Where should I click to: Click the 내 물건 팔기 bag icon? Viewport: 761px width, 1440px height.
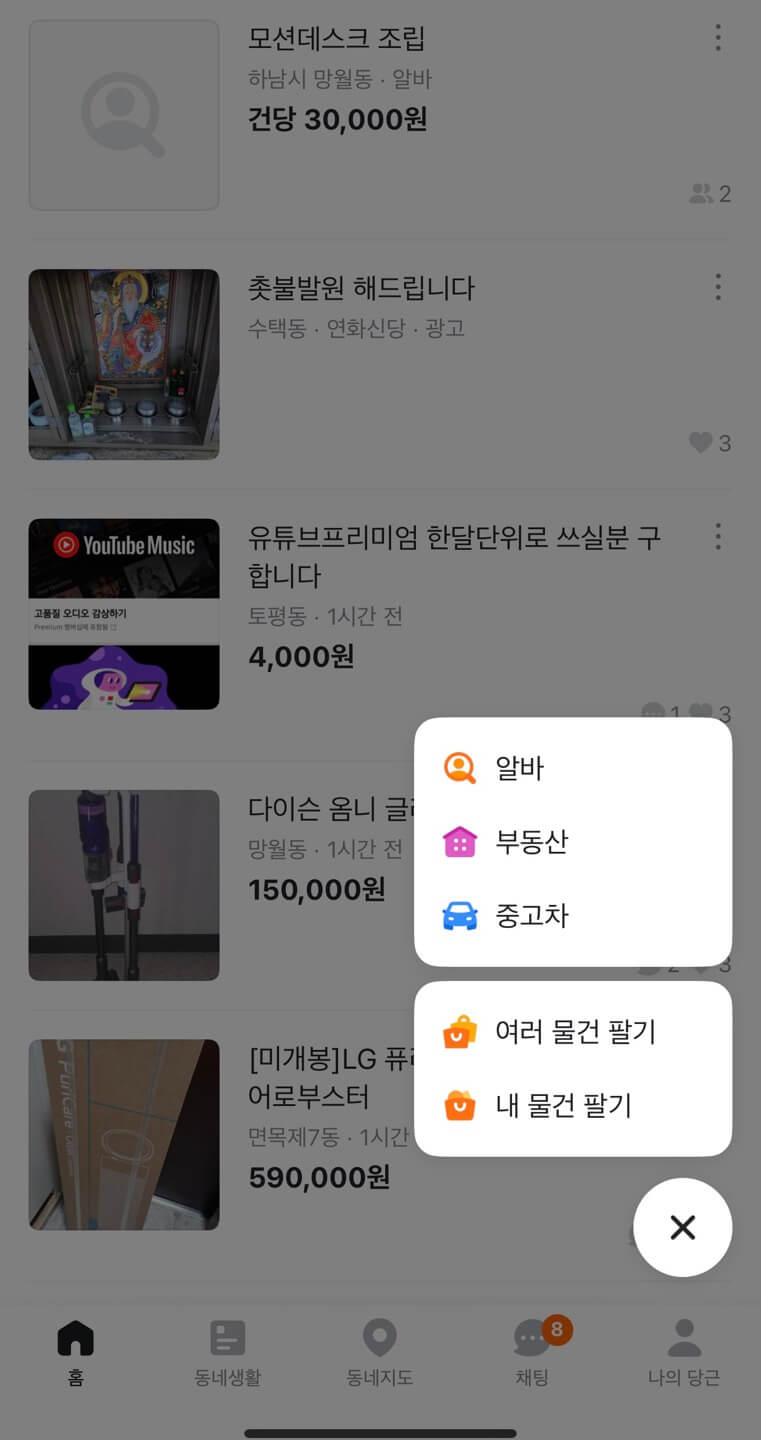pyautogui.click(x=459, y=1106)
